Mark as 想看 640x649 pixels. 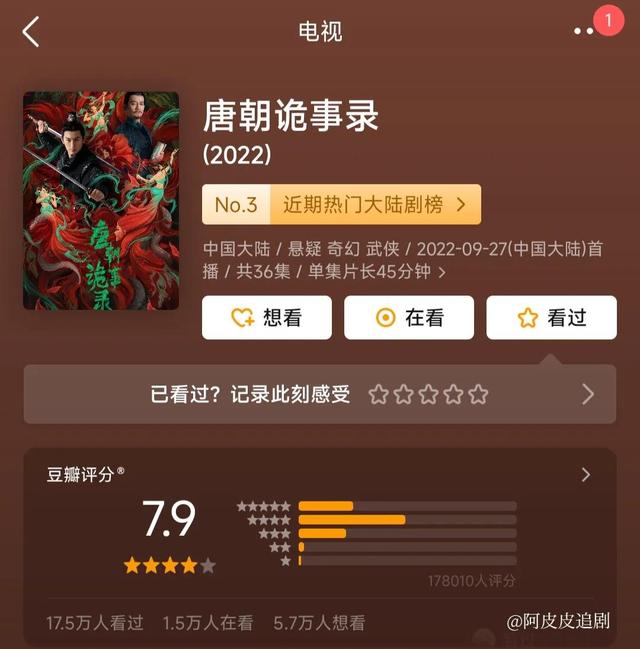[266, 318]
